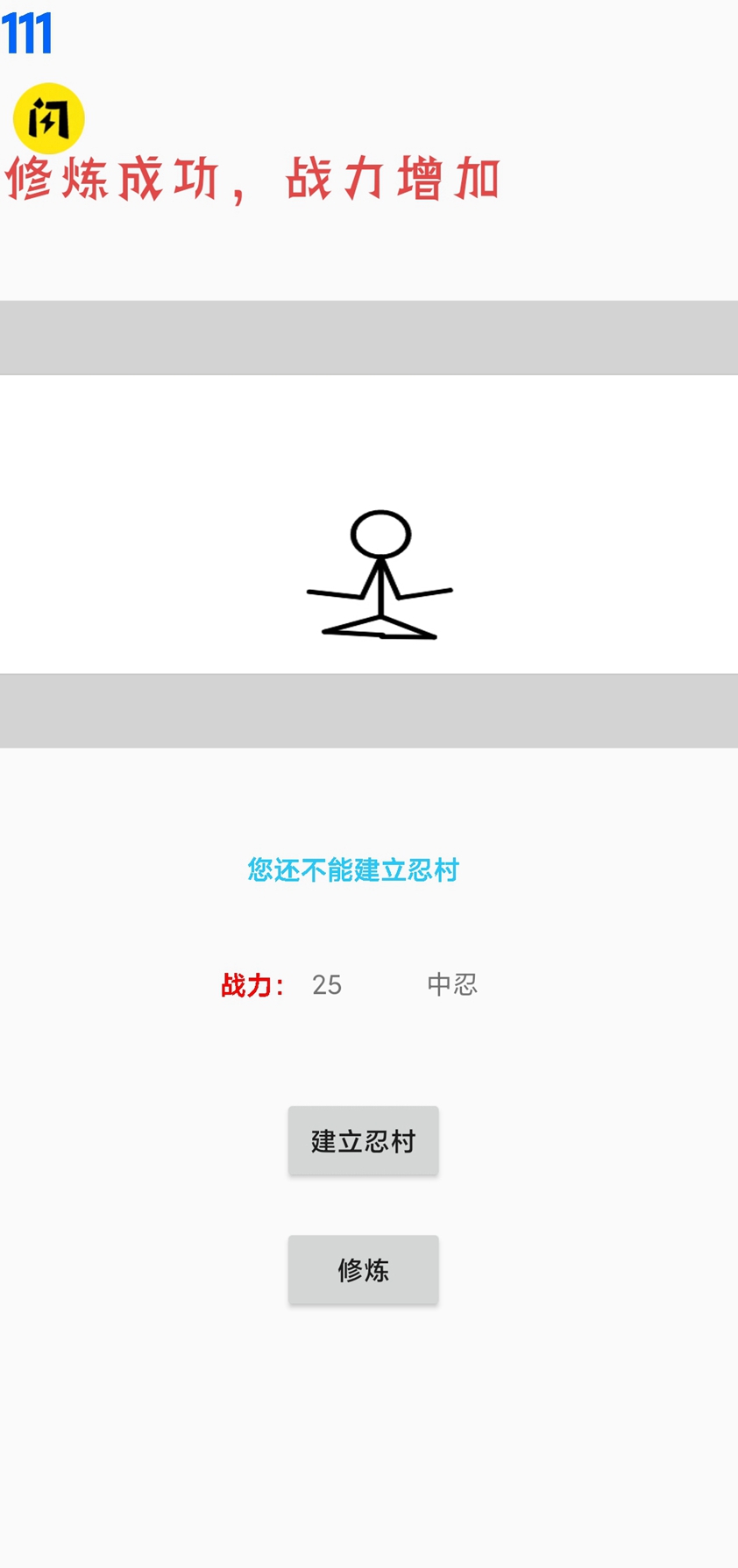Viewport: 738px width, 1568px height.
Task: Tap the yellow lightning "闪" icon
Action: (x=48, y=117)
